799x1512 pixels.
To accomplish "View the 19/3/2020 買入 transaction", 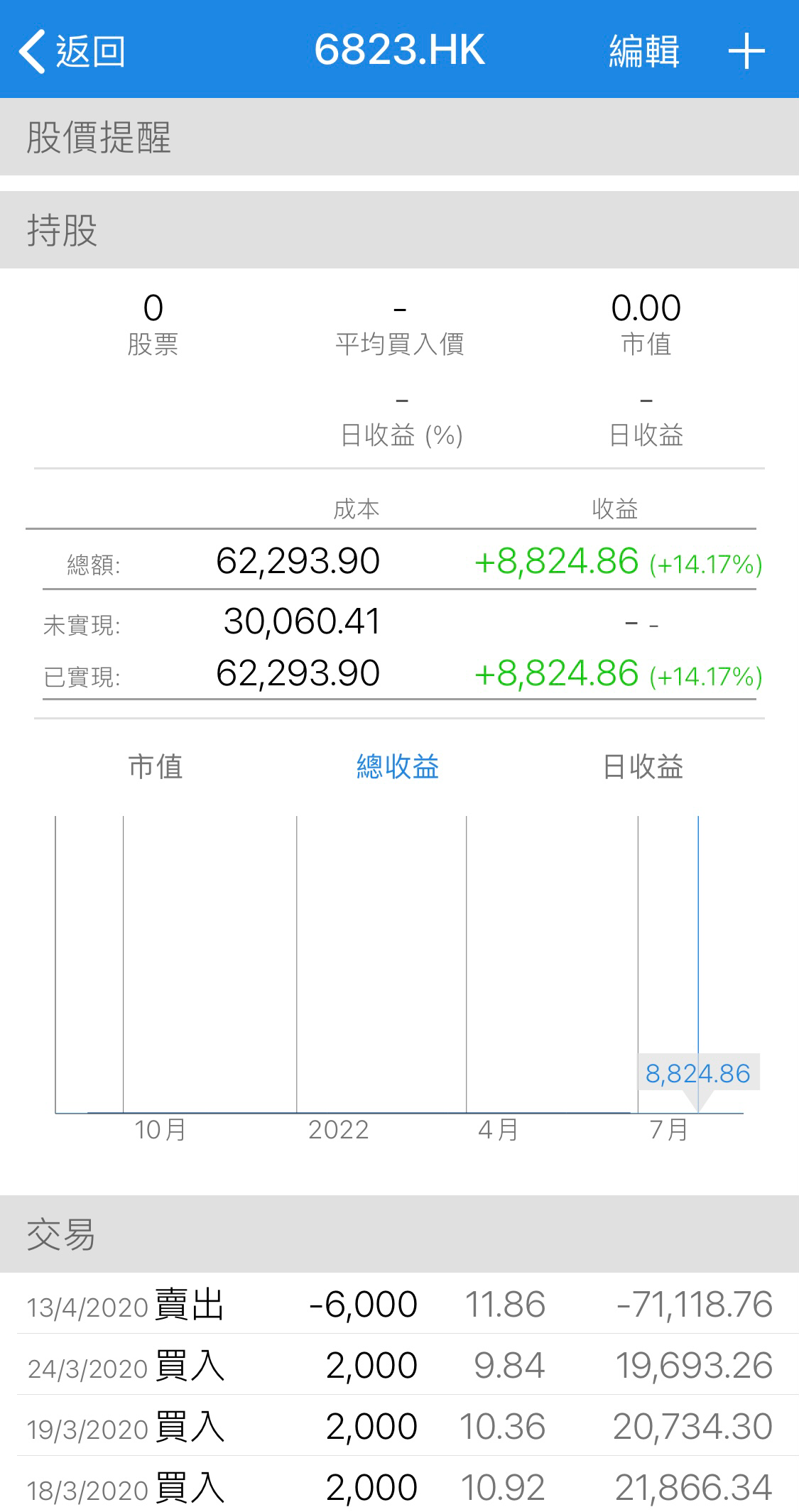I will 399,1426.
